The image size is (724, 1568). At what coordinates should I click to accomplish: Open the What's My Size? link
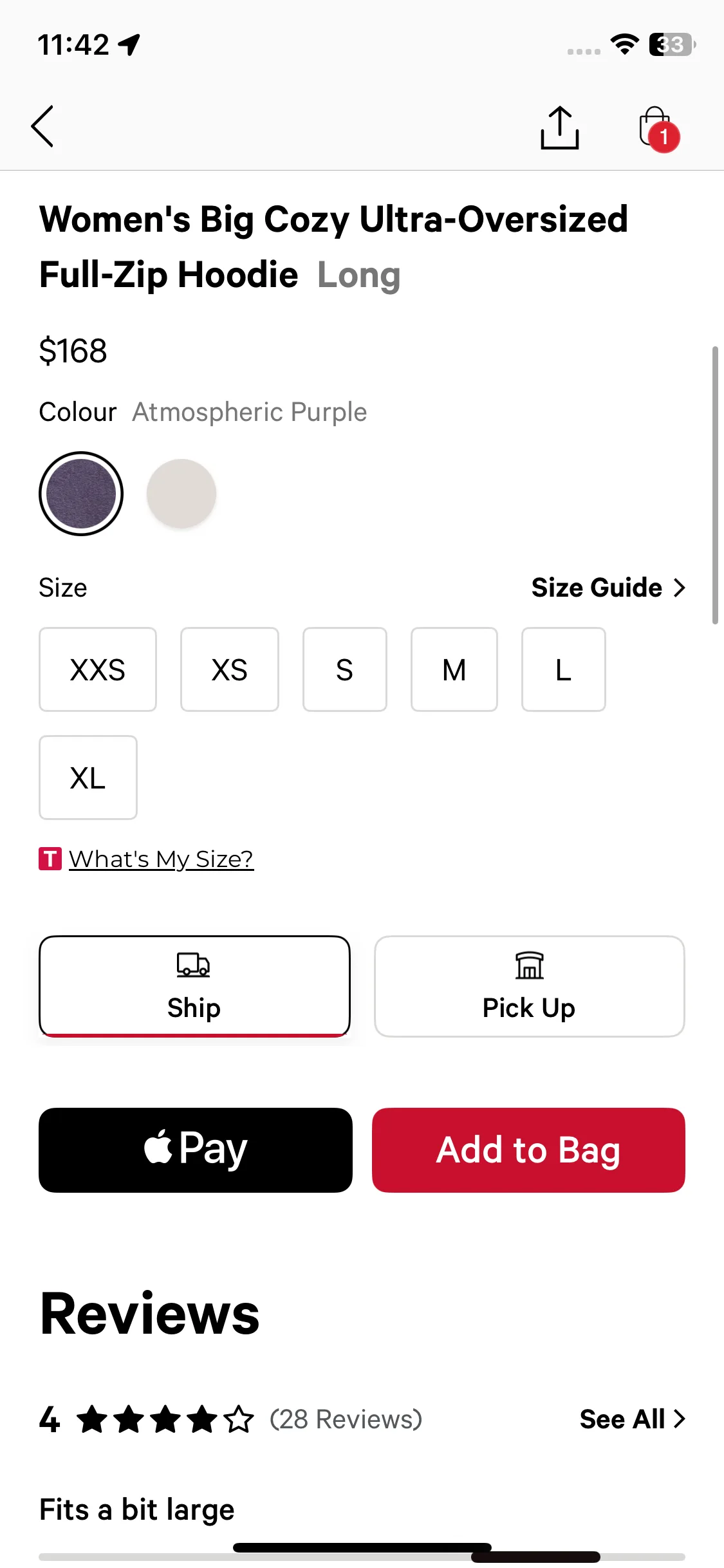[161, 859]
